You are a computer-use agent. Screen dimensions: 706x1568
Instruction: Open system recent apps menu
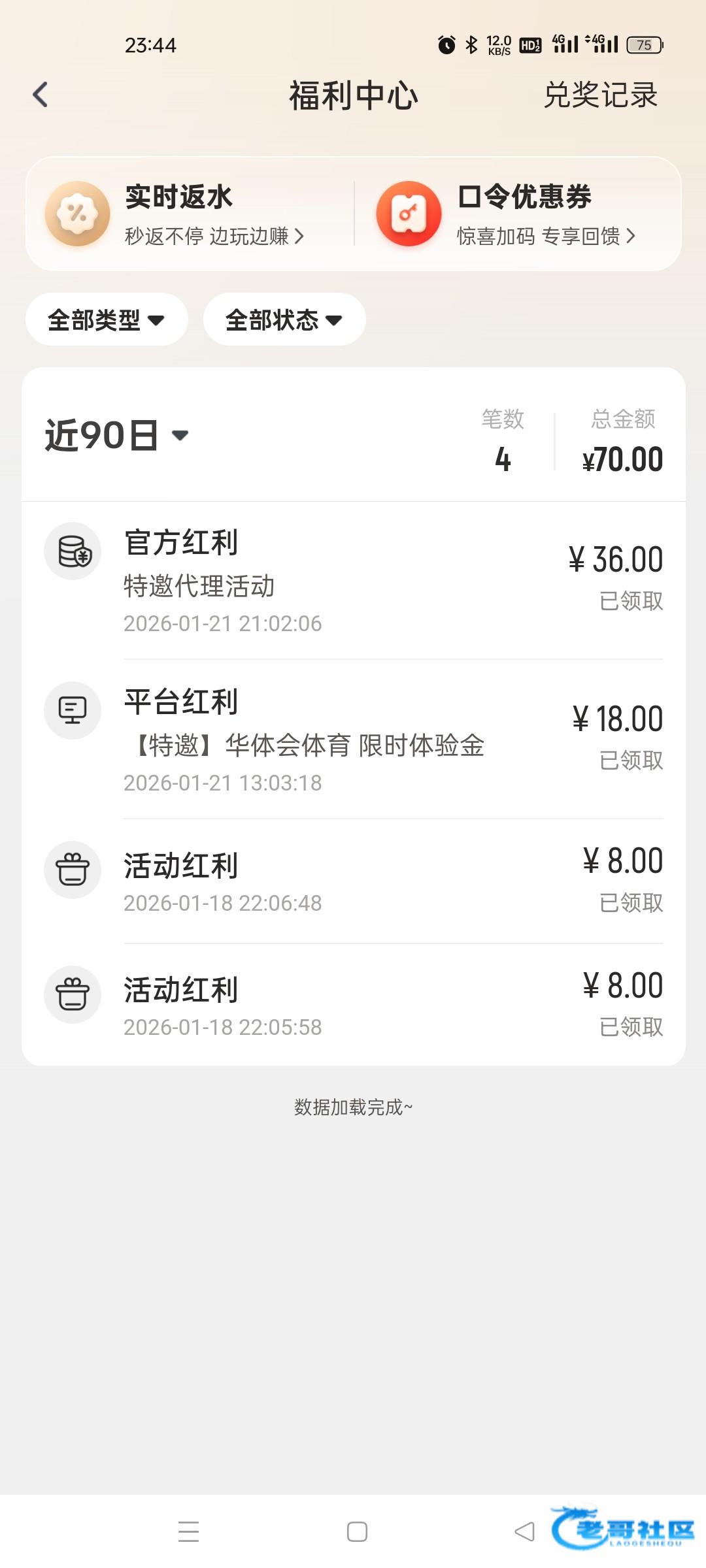point(188,1531)
